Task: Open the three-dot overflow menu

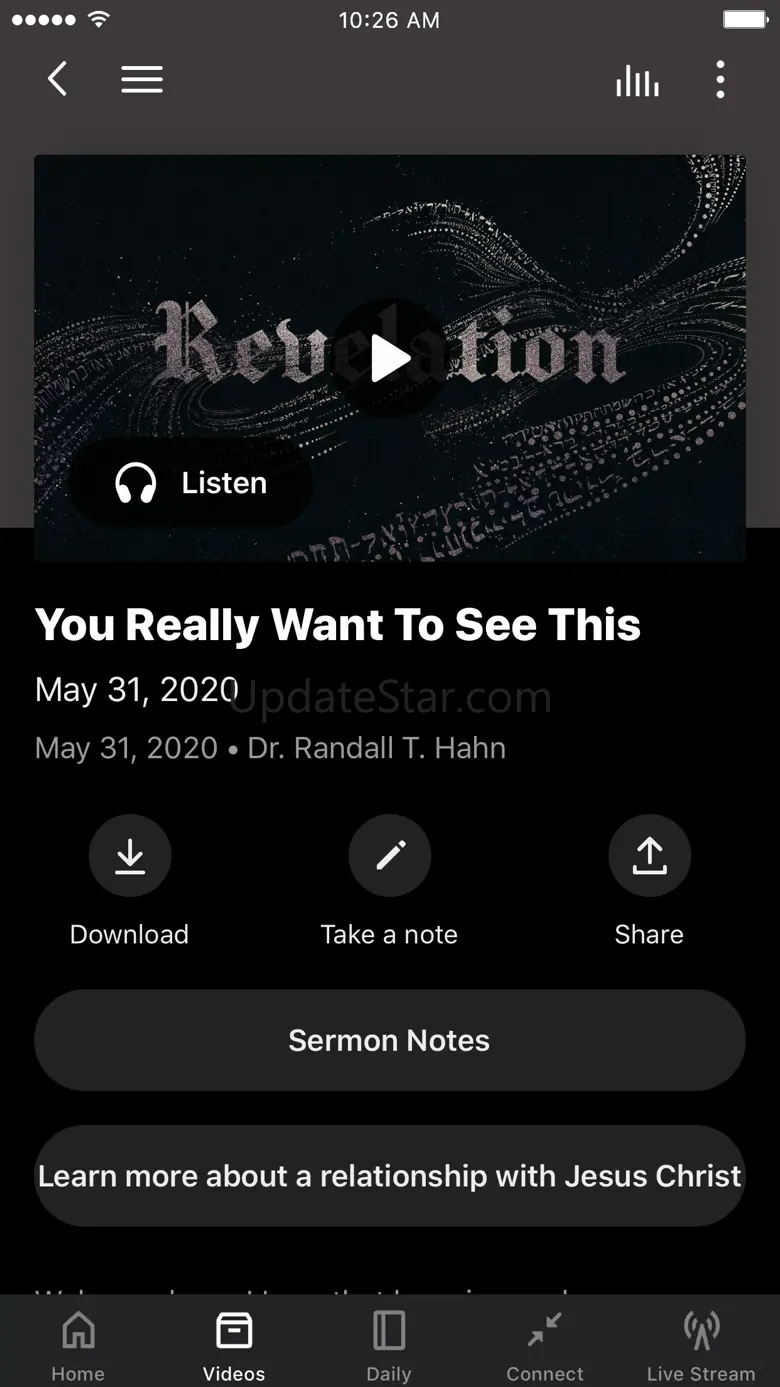Action: coord(720,80)
